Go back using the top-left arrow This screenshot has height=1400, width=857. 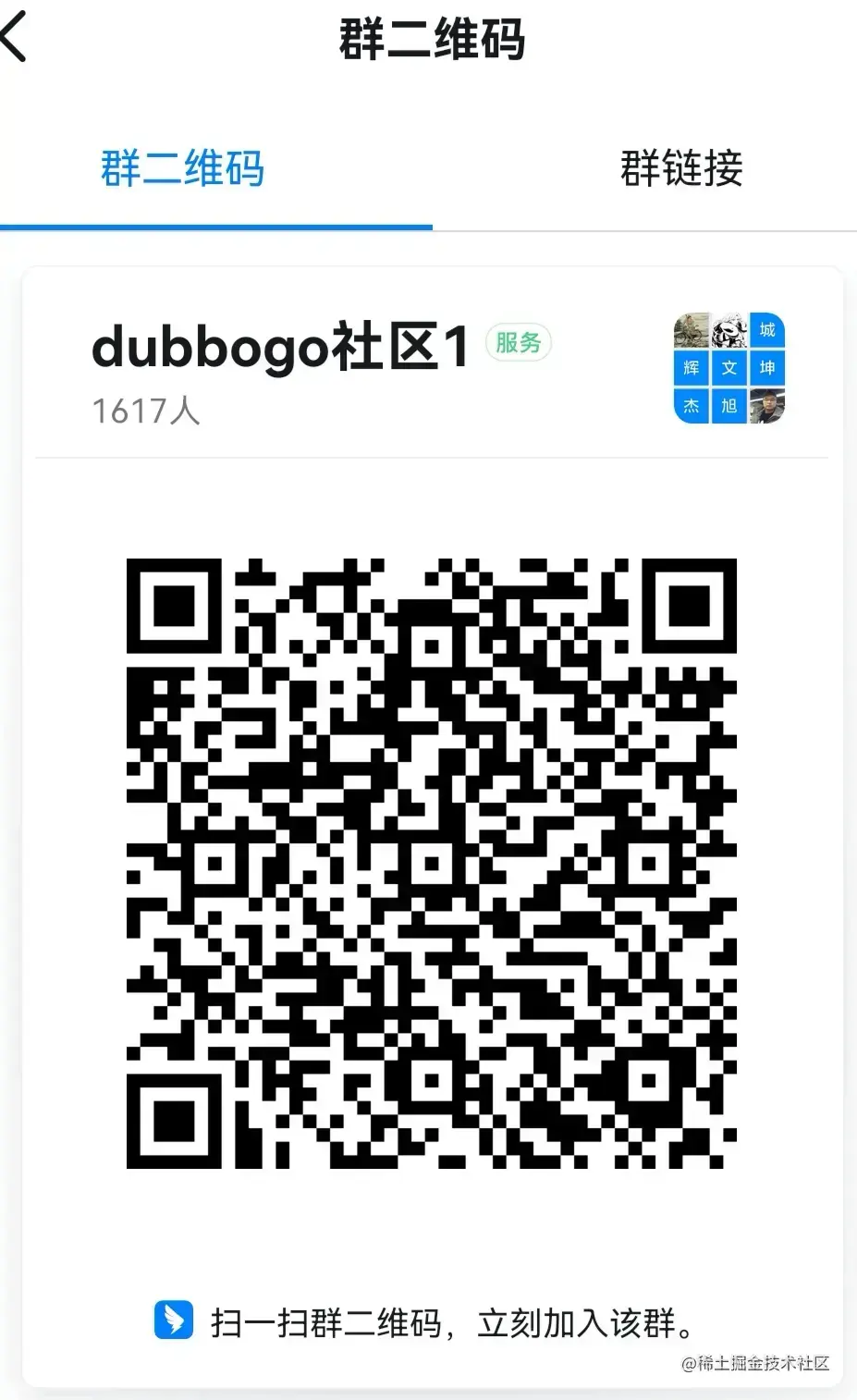pos(16,39)
